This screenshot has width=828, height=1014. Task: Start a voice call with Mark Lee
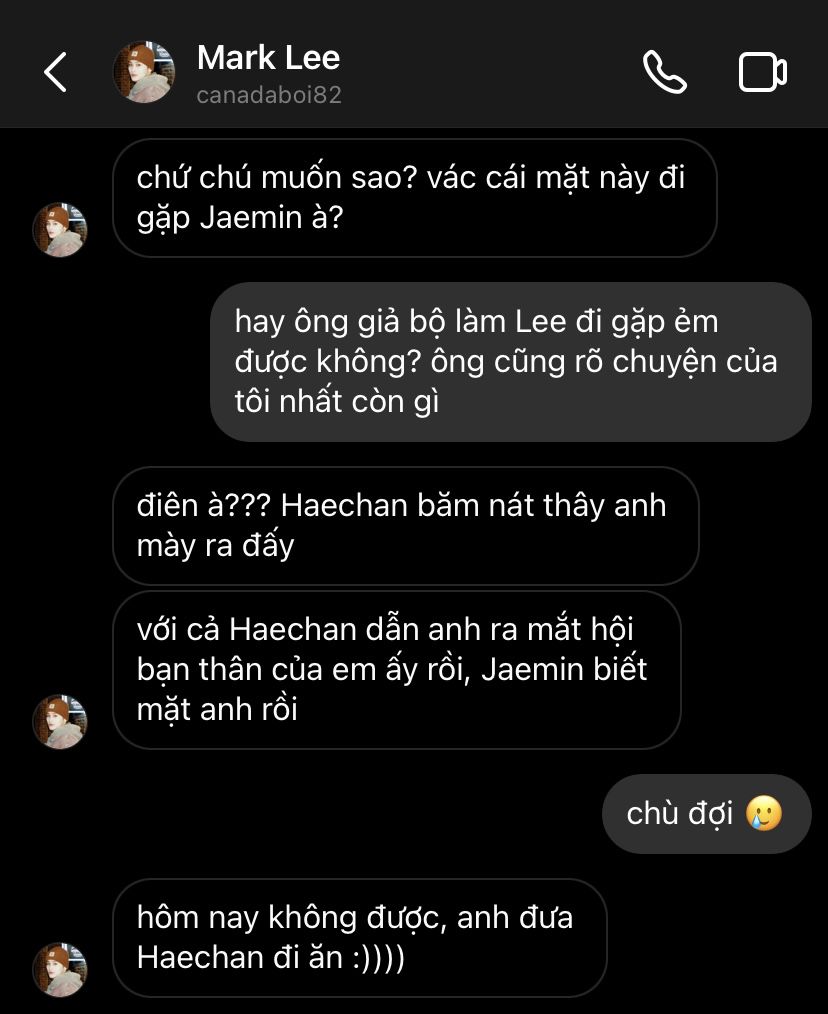[x=664, y=73]
